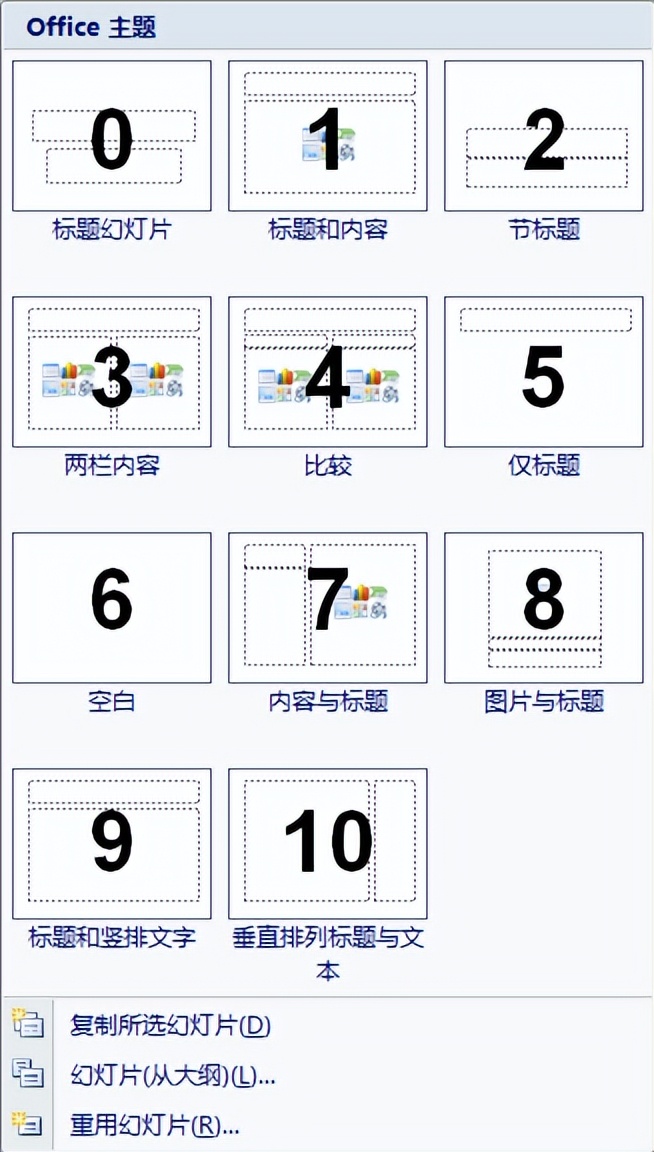Select the 图片与标题 layout
Viewport: 654px width, 1152px height.
click(543, 608)
